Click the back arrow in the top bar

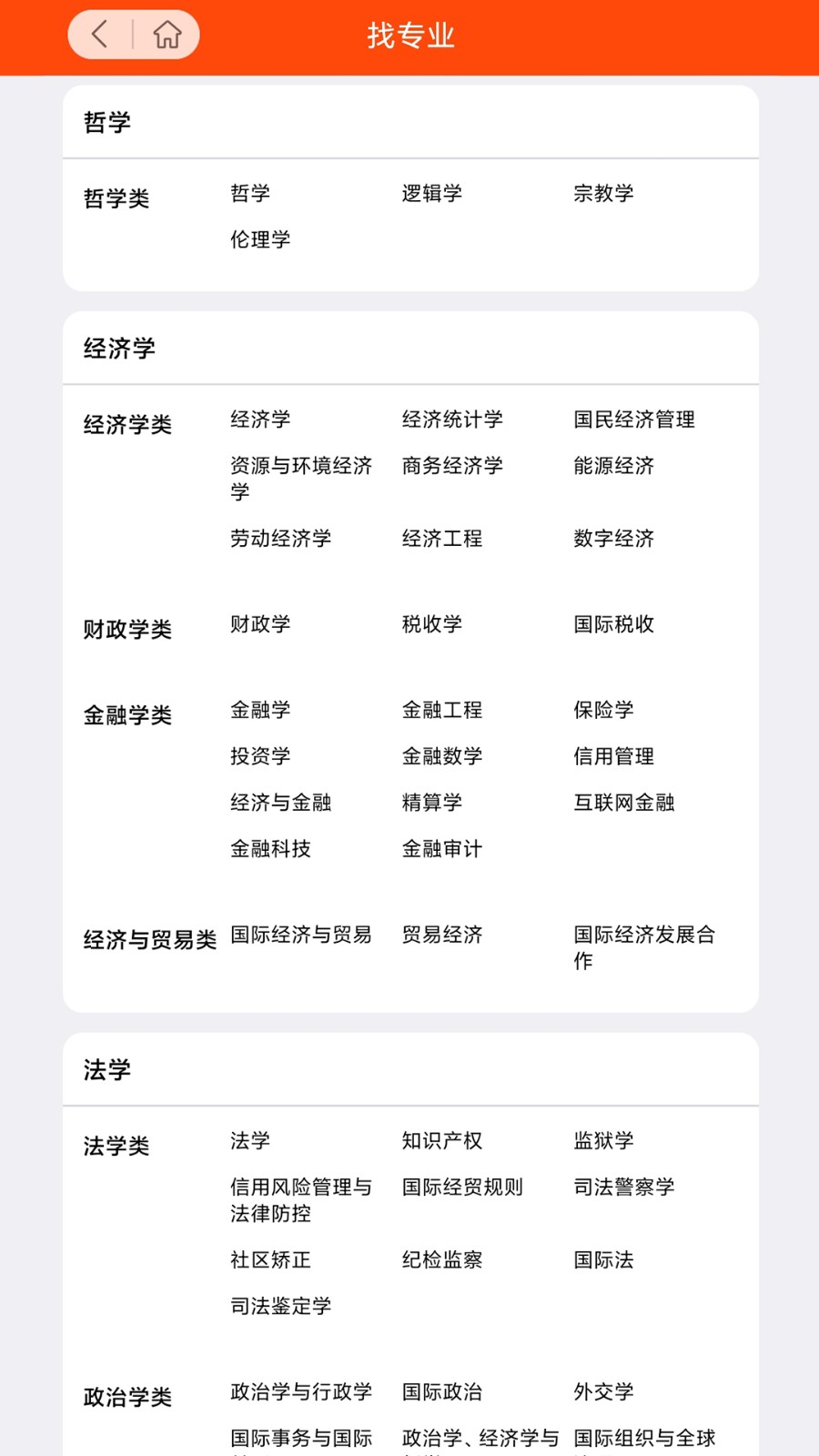pos(100,34)
